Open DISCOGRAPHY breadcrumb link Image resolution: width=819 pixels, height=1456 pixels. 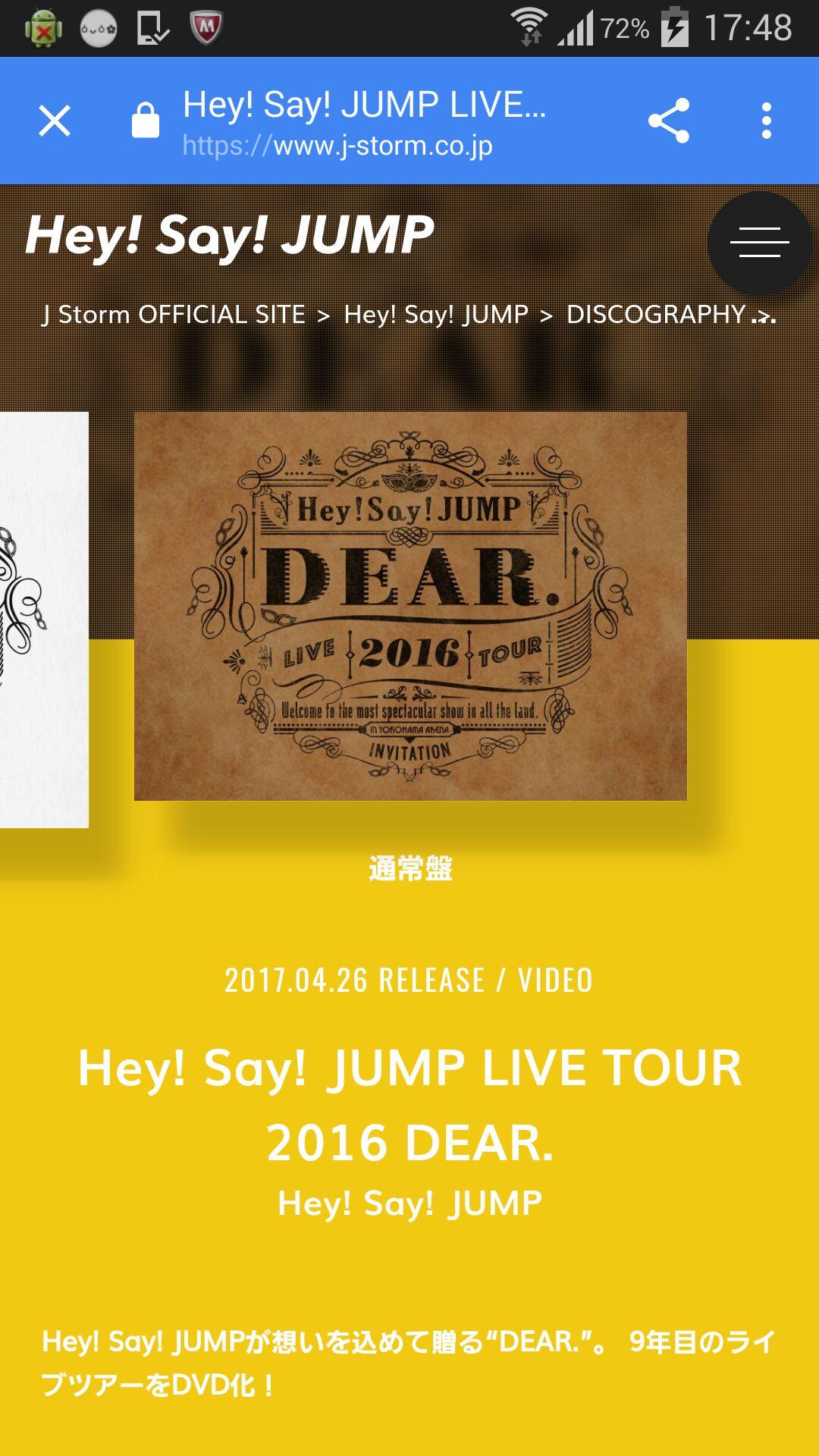[x=656, y=314]
